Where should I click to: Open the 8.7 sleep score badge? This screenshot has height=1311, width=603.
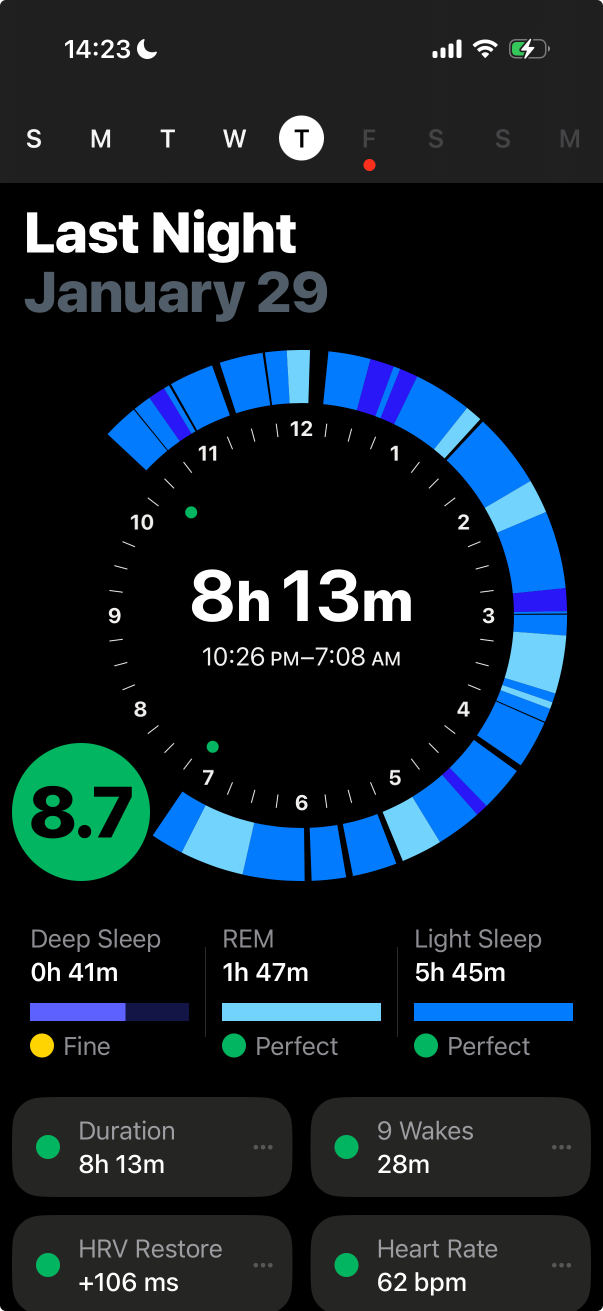80,813
